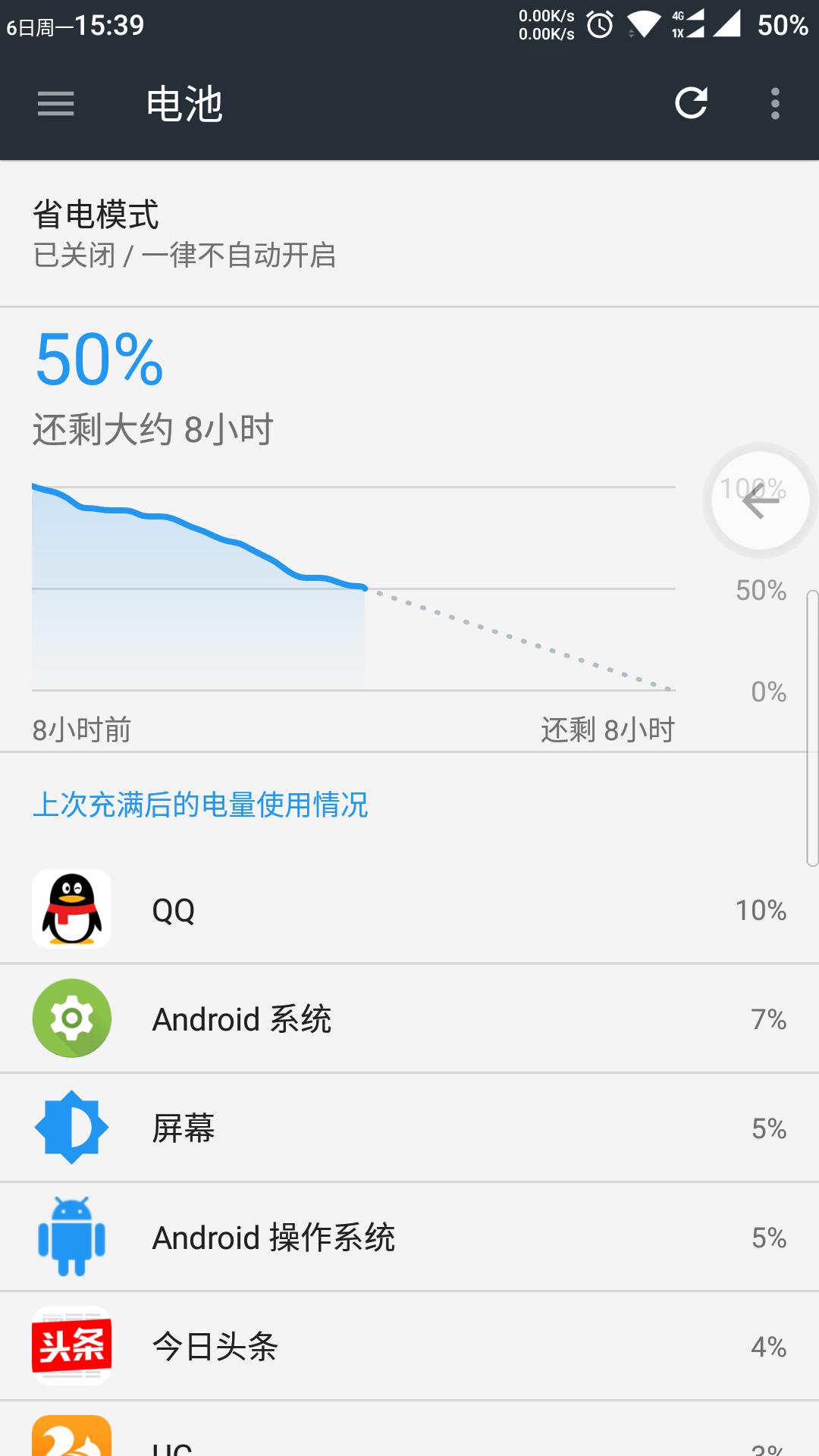Open the overflow menu with three dots
This screenshot has height=1456, width=819.
[x=775, y=104]
